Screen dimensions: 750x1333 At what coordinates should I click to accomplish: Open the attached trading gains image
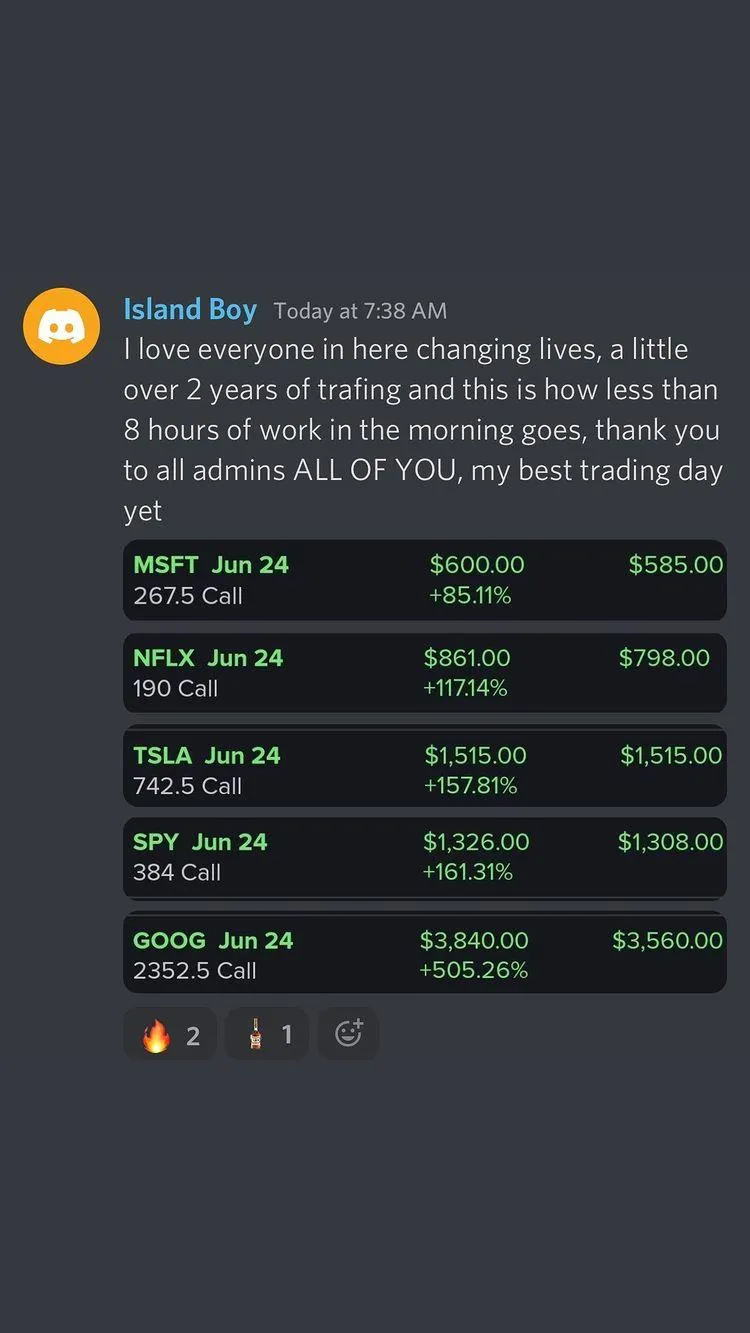[x=425, y=766]
